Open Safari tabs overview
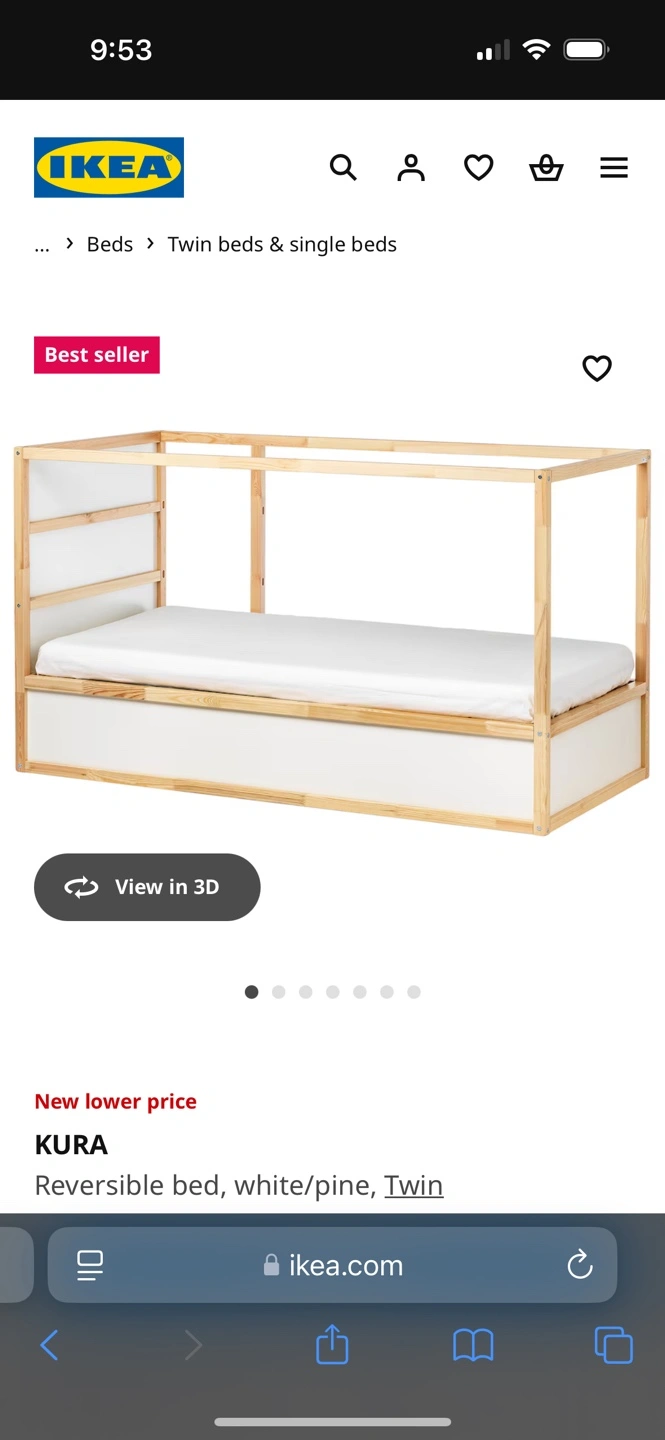This screenshot has height=1440, width=665. pyautogui.click(x=613, y=1345)
